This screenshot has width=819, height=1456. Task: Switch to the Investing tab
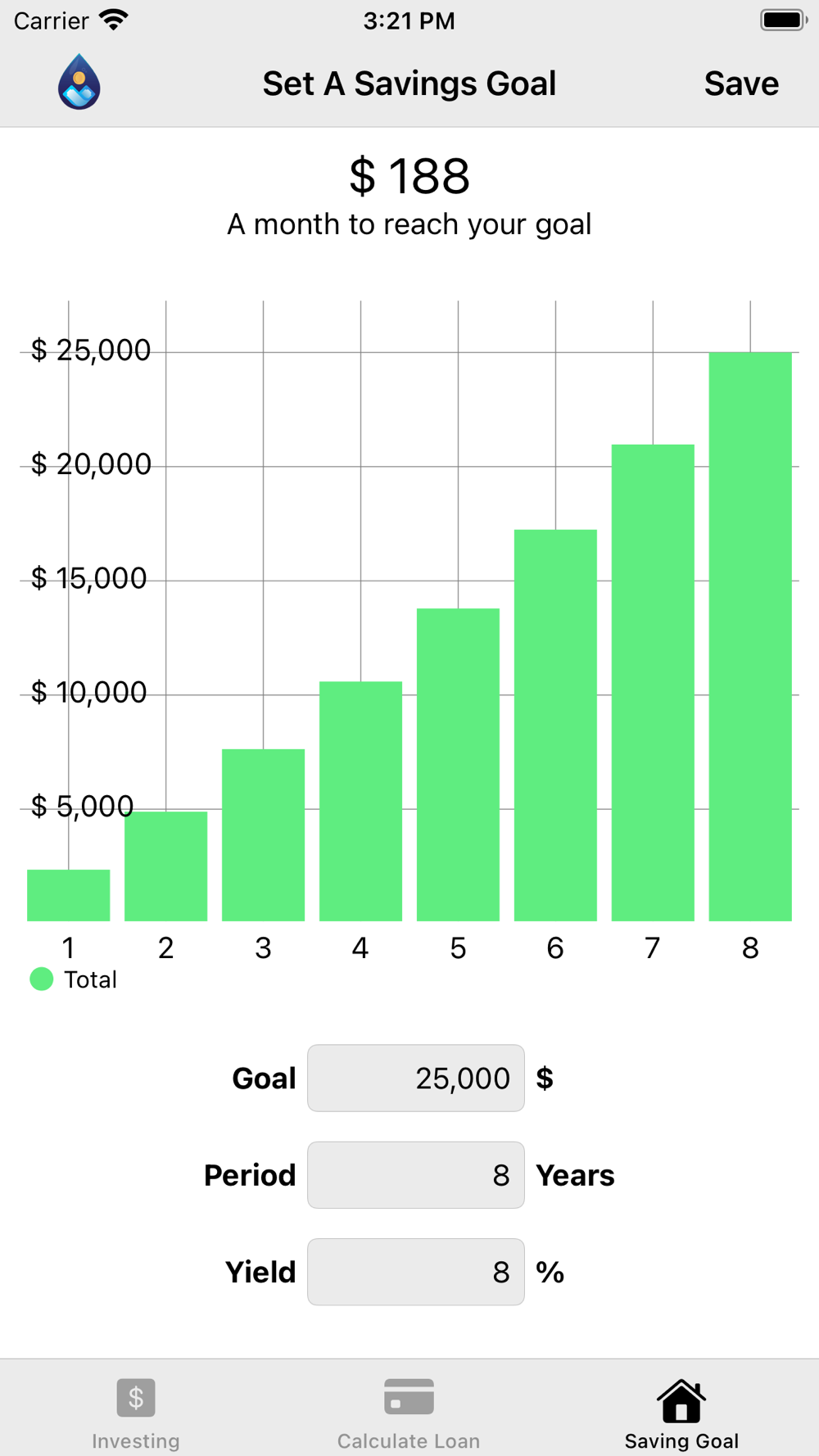(x=136, y=1413)
